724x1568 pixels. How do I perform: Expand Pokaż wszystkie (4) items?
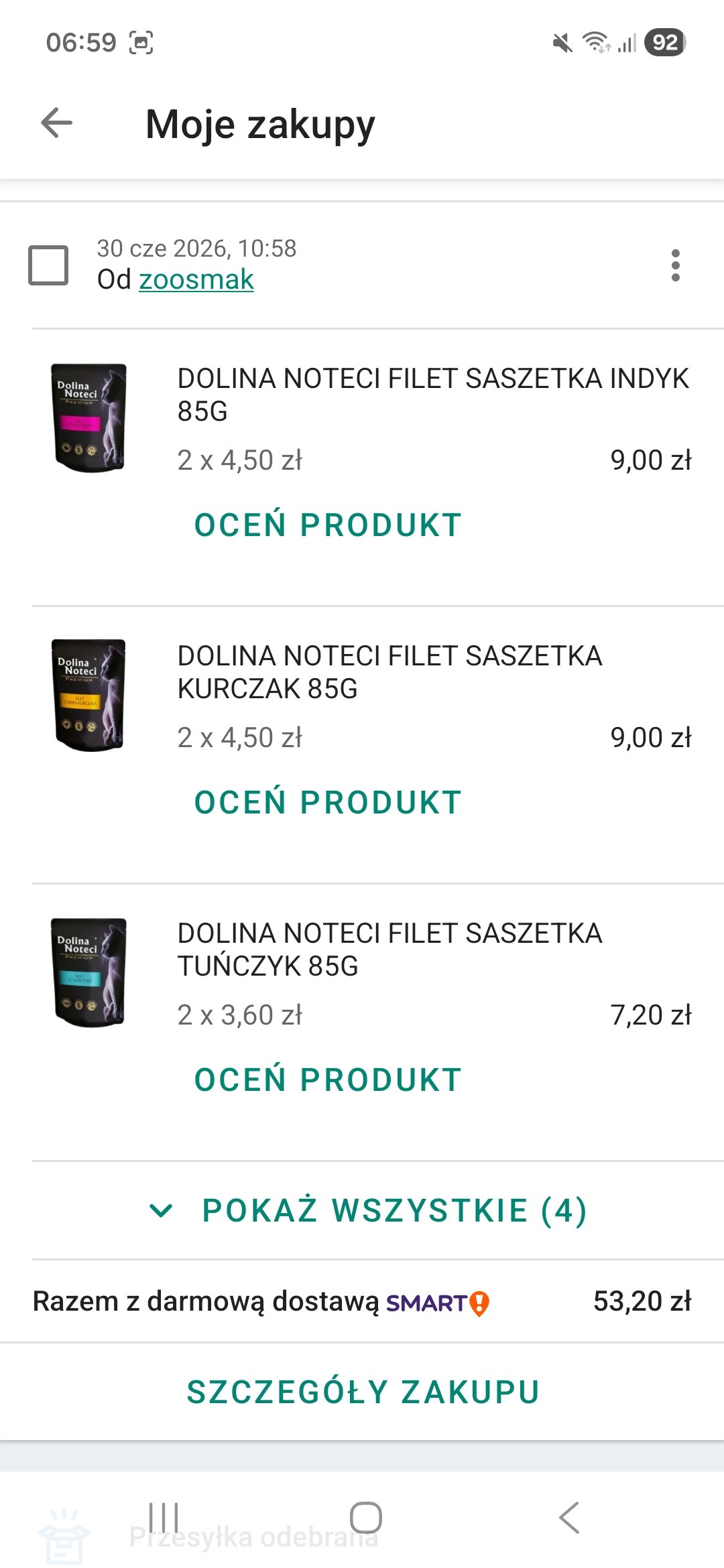pyautogui.click(x=367, y=1210)
